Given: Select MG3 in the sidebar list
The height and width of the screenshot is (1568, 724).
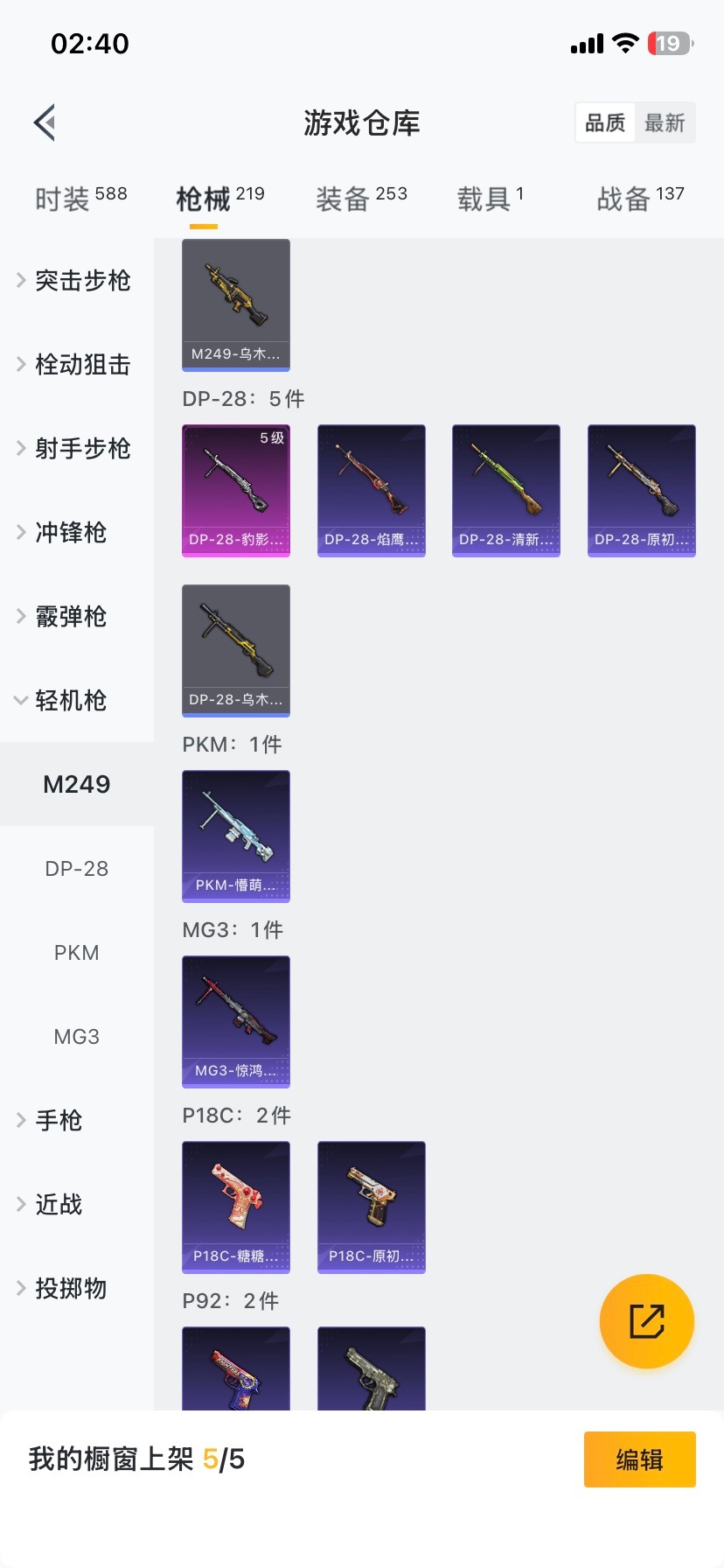Looking at the screenshot, I should click(x=77, y=1036).
